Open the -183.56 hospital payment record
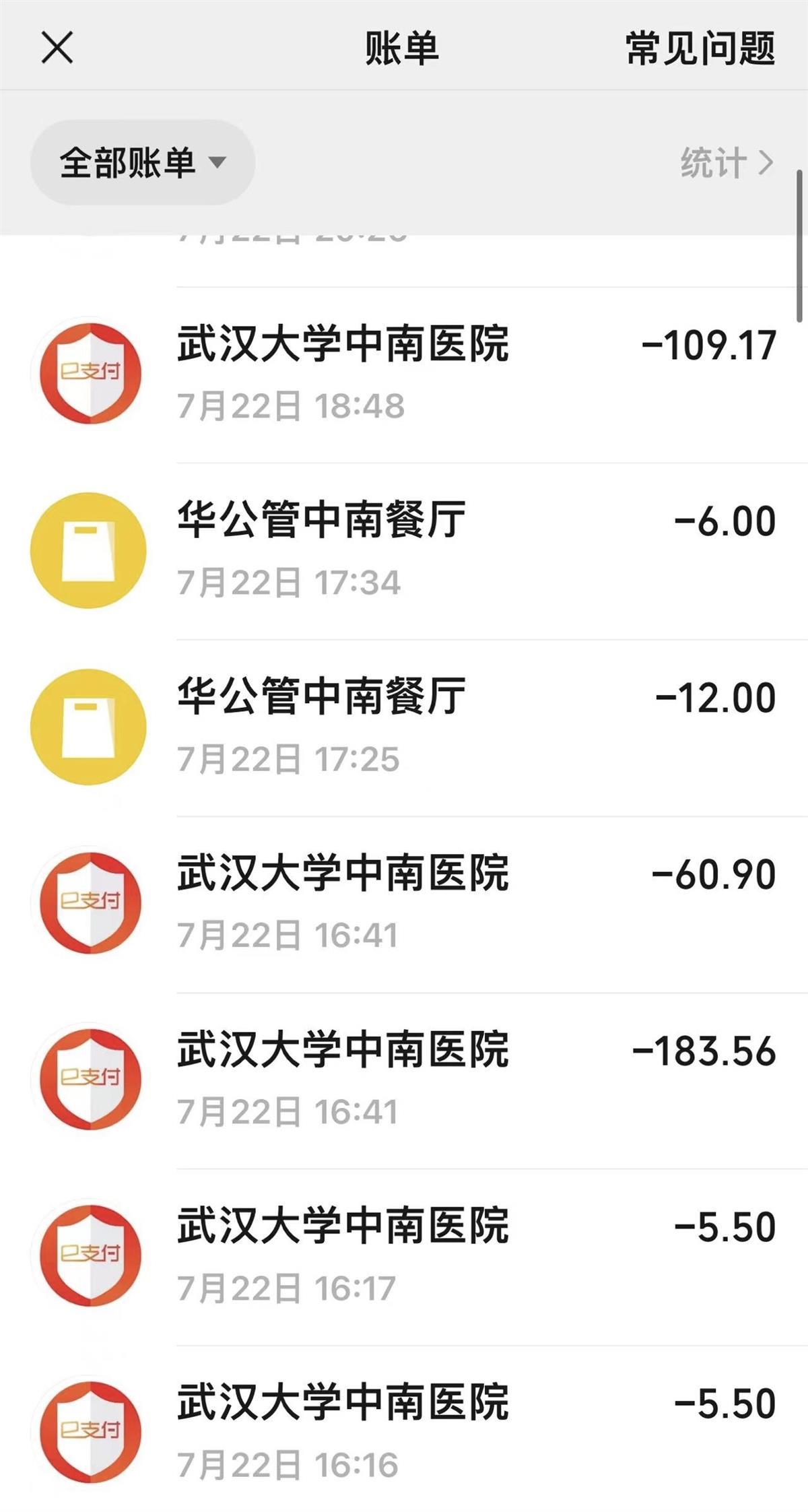The width and height of the screenshot is (808, 1512). click(404, 1081)
